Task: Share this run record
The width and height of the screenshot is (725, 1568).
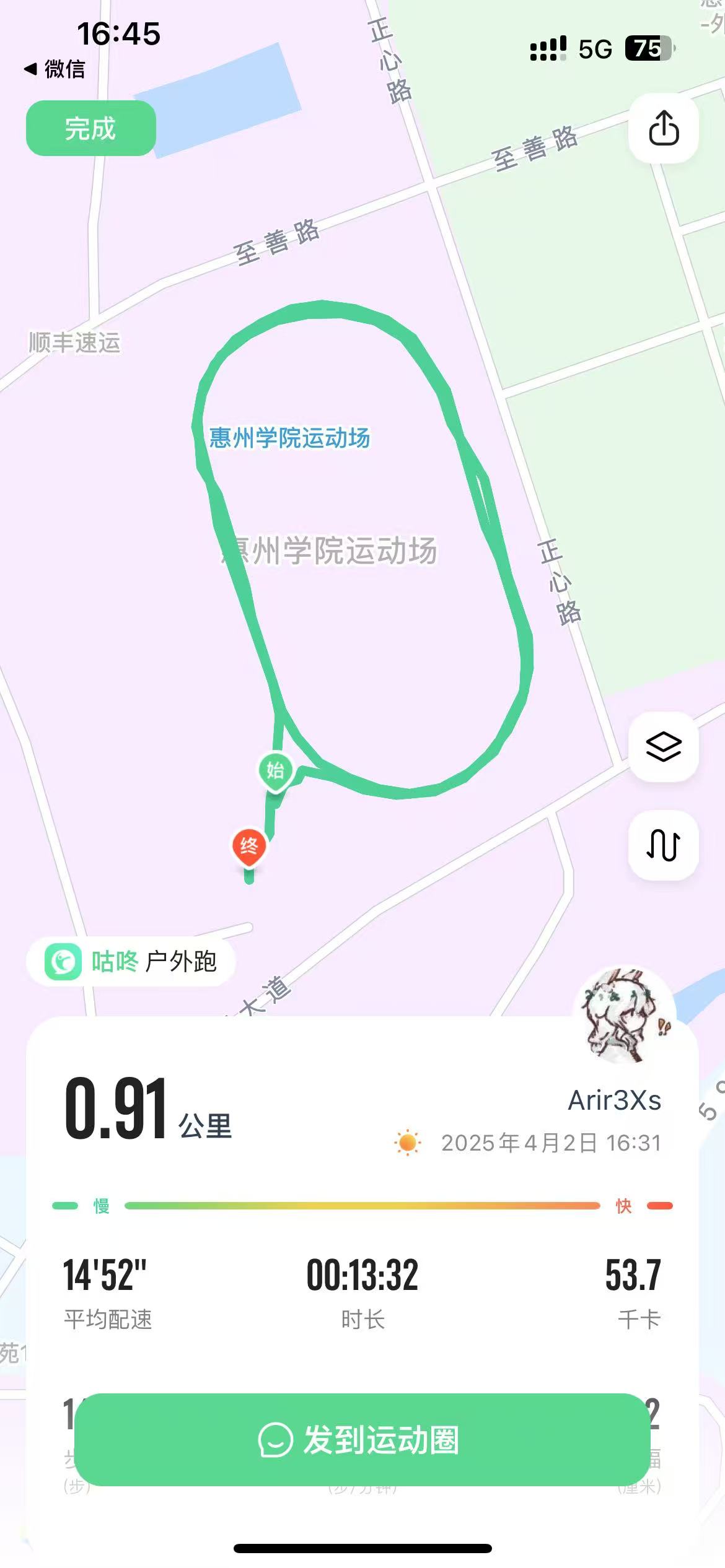Action: [x=664, y=128]
